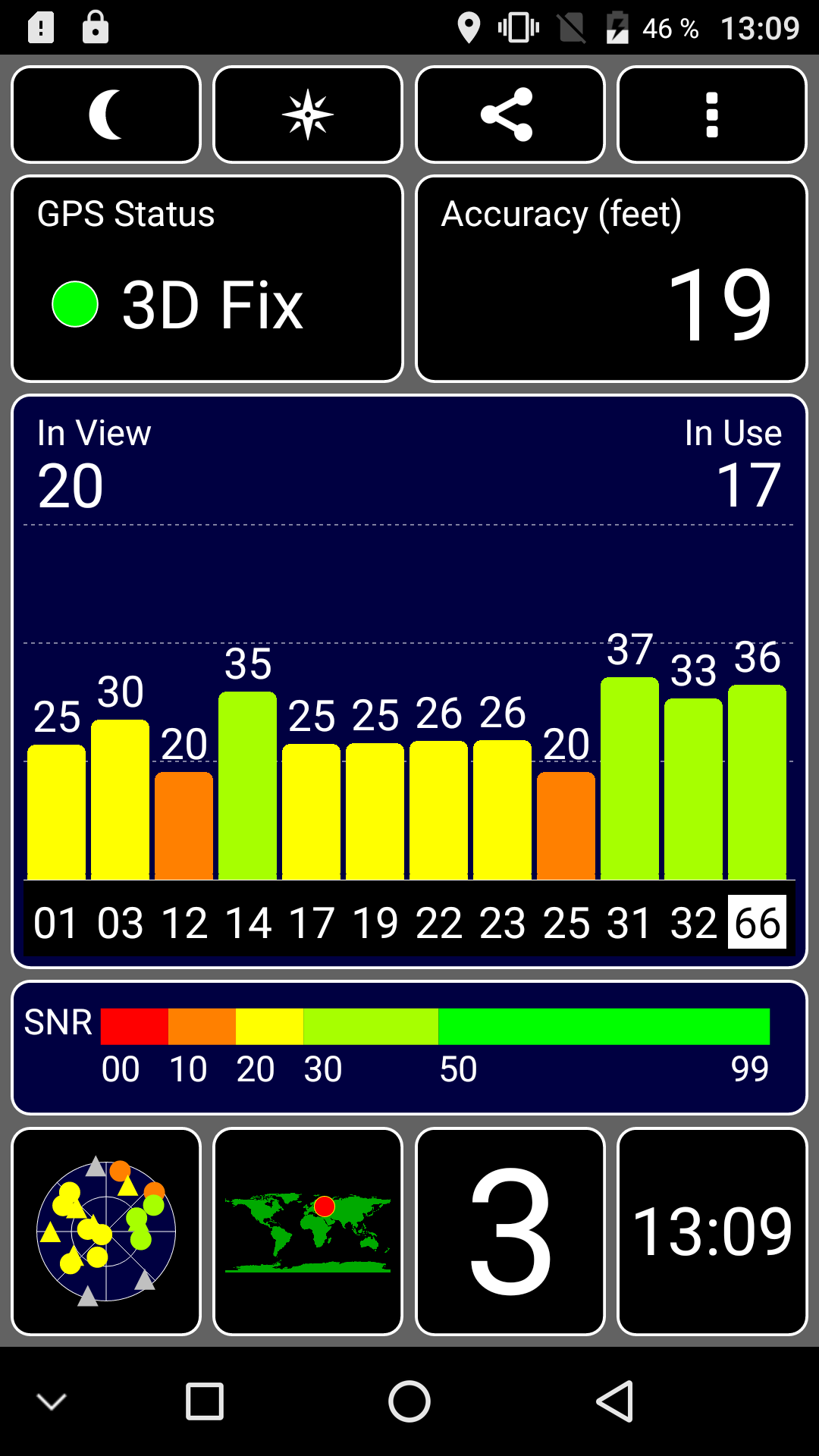Tap the compass star icon button
819x1456 pixels.
[x=308, y=115]
